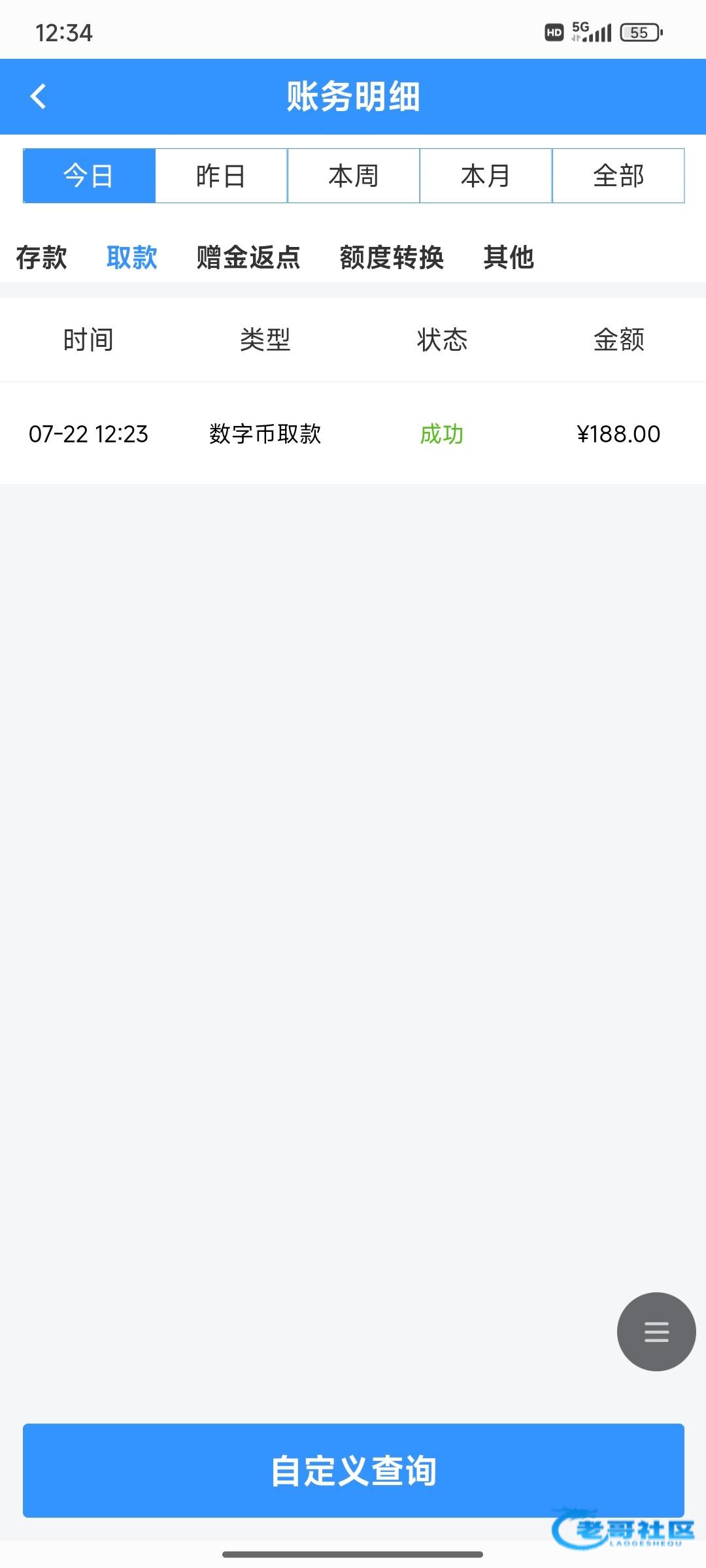Screen dimensions: 706x1568
Task: Select the 今日 date filter
Action: tap(89, 176)
